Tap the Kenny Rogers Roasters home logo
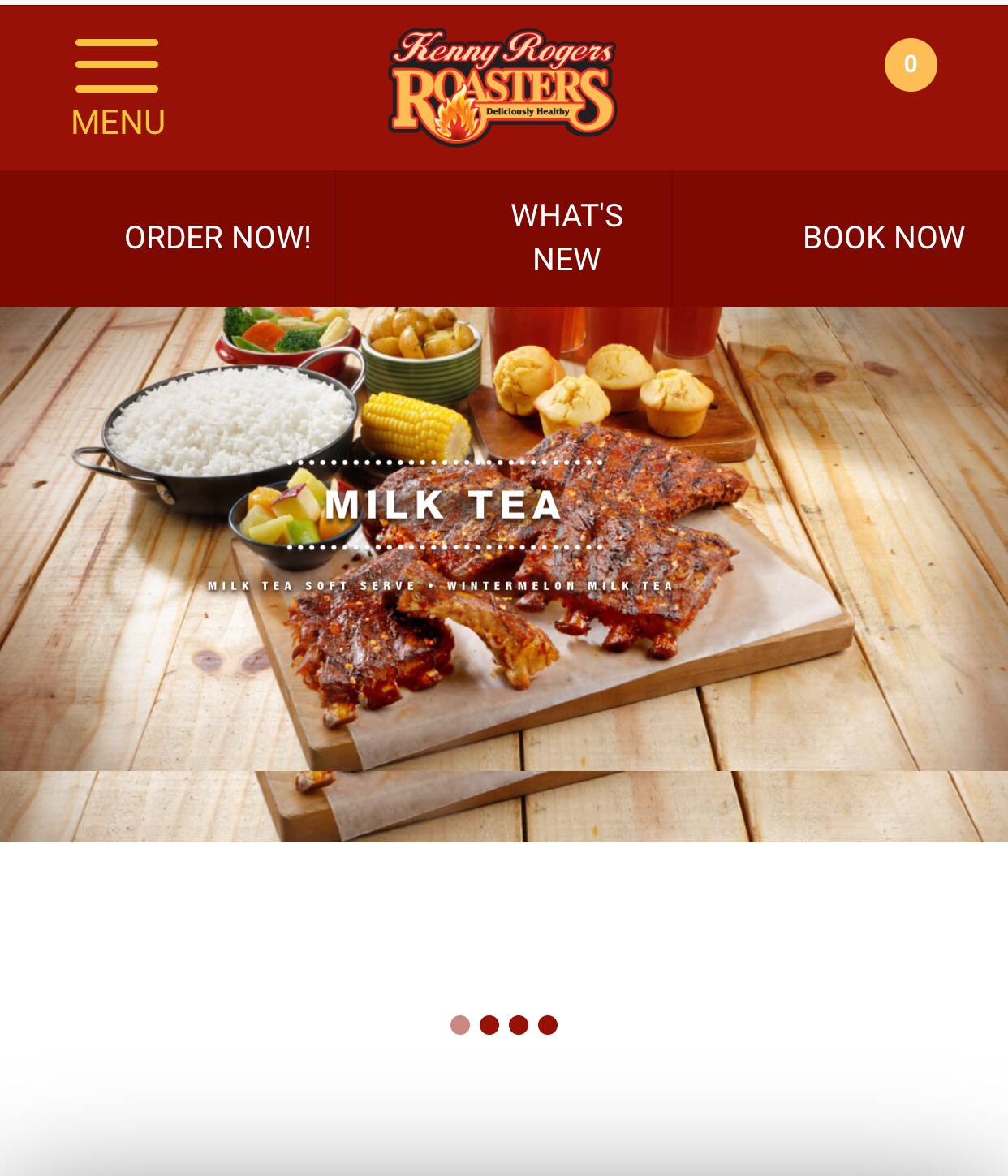Viewport: 1008px width, 1176px height. point(502,86)
